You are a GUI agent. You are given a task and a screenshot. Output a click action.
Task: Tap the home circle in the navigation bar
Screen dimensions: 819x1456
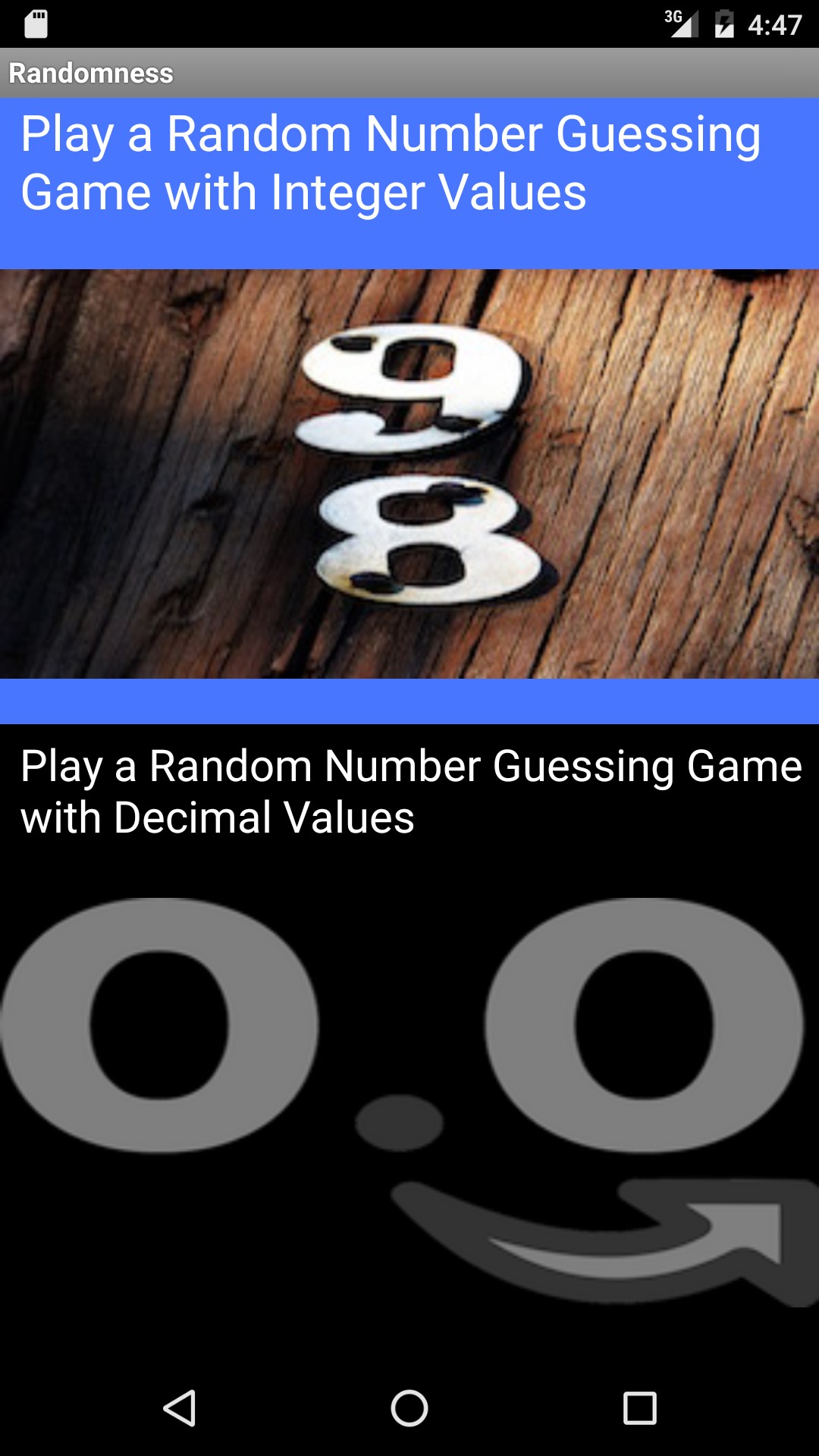(x=409, y=1408)
